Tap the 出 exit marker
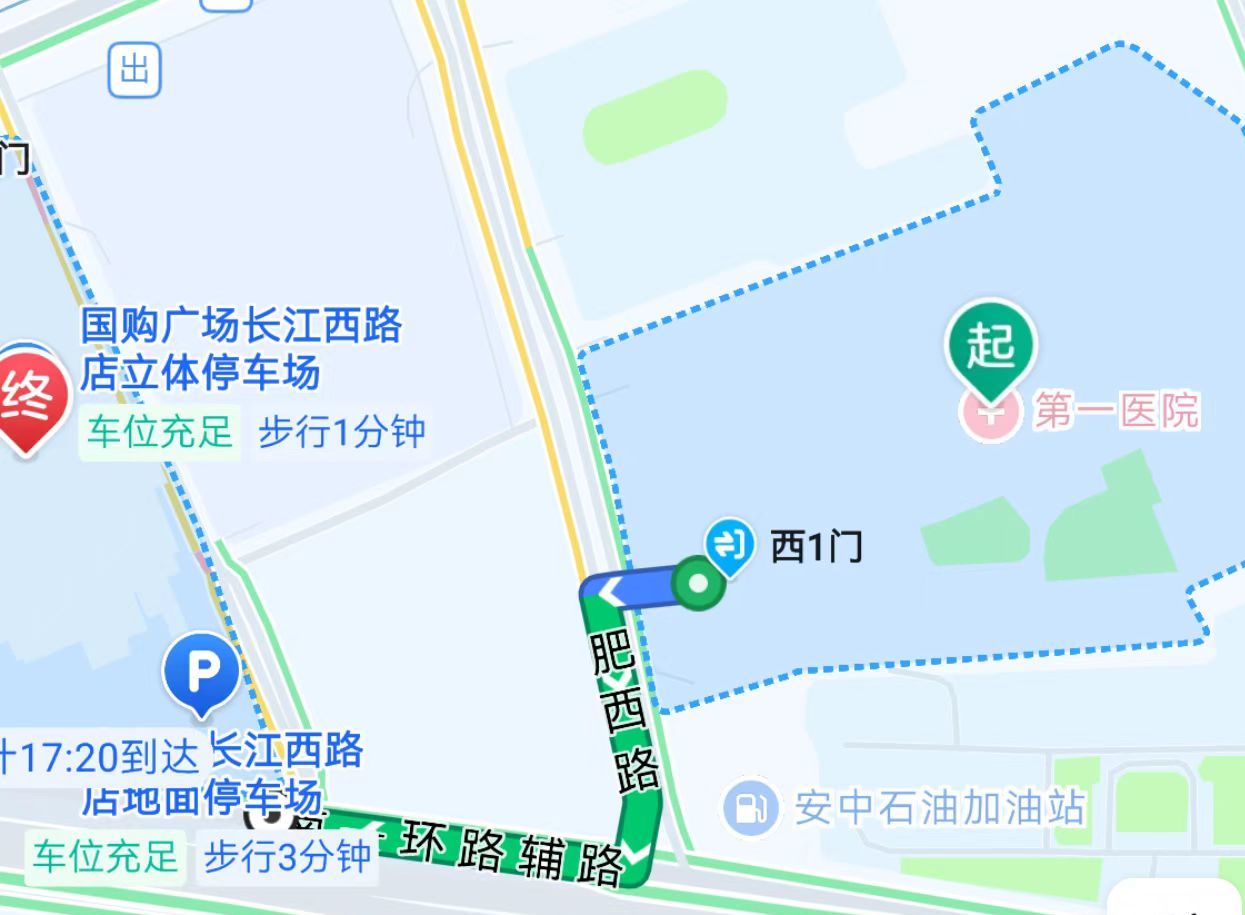1245x915 pixels. [135, 71]
